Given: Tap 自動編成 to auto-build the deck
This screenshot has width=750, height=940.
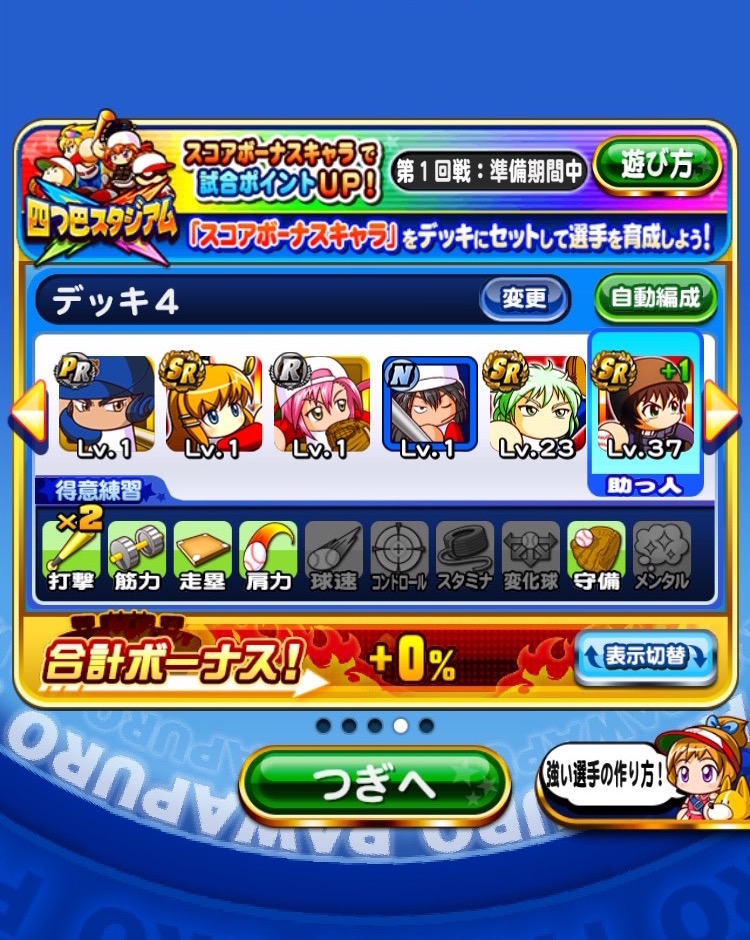Looking at the screenshot, I should pyautogui.click(x=656, y=298).
